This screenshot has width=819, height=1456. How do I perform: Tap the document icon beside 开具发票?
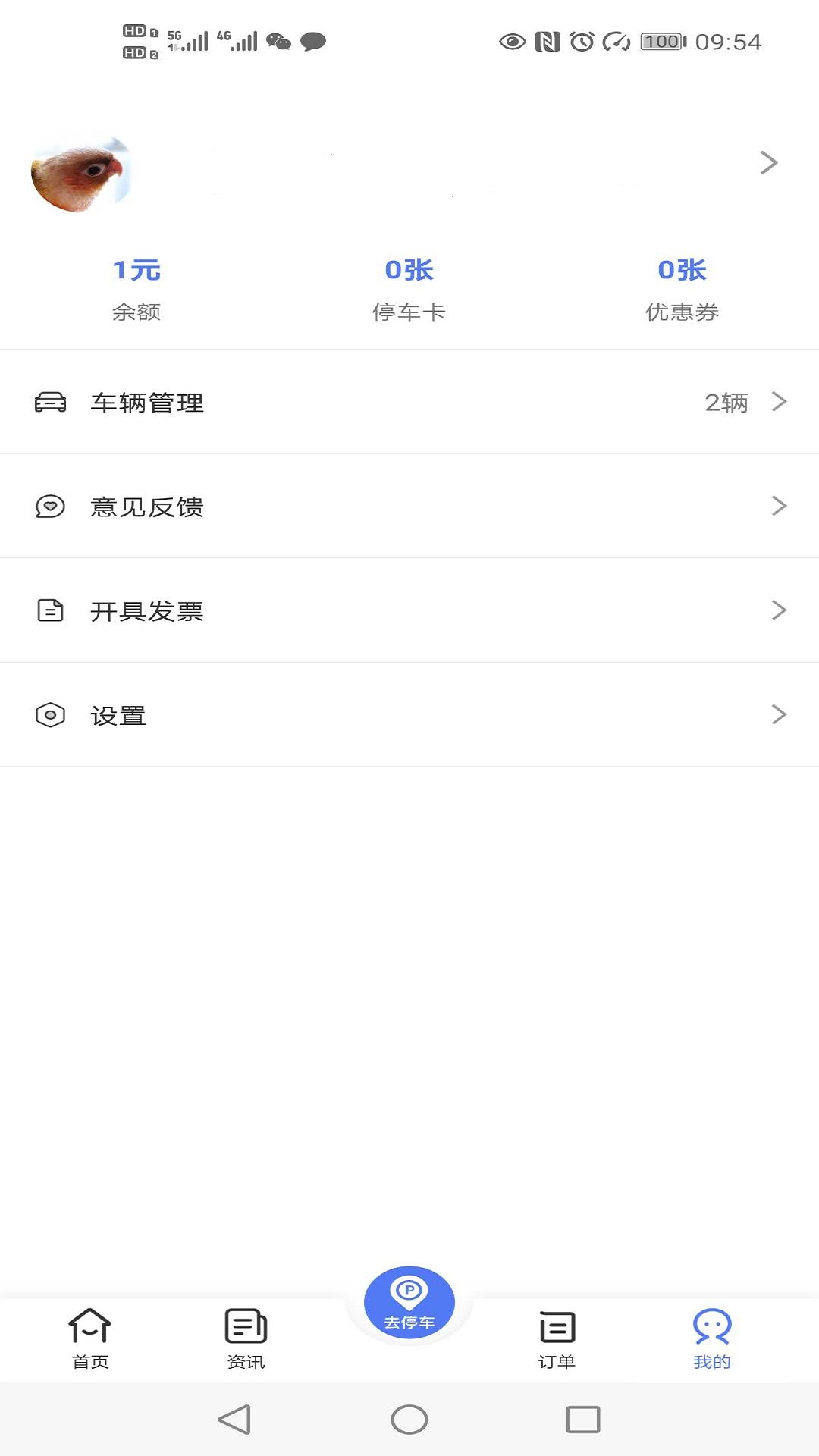pyautogui.click(x=50, y=610)
